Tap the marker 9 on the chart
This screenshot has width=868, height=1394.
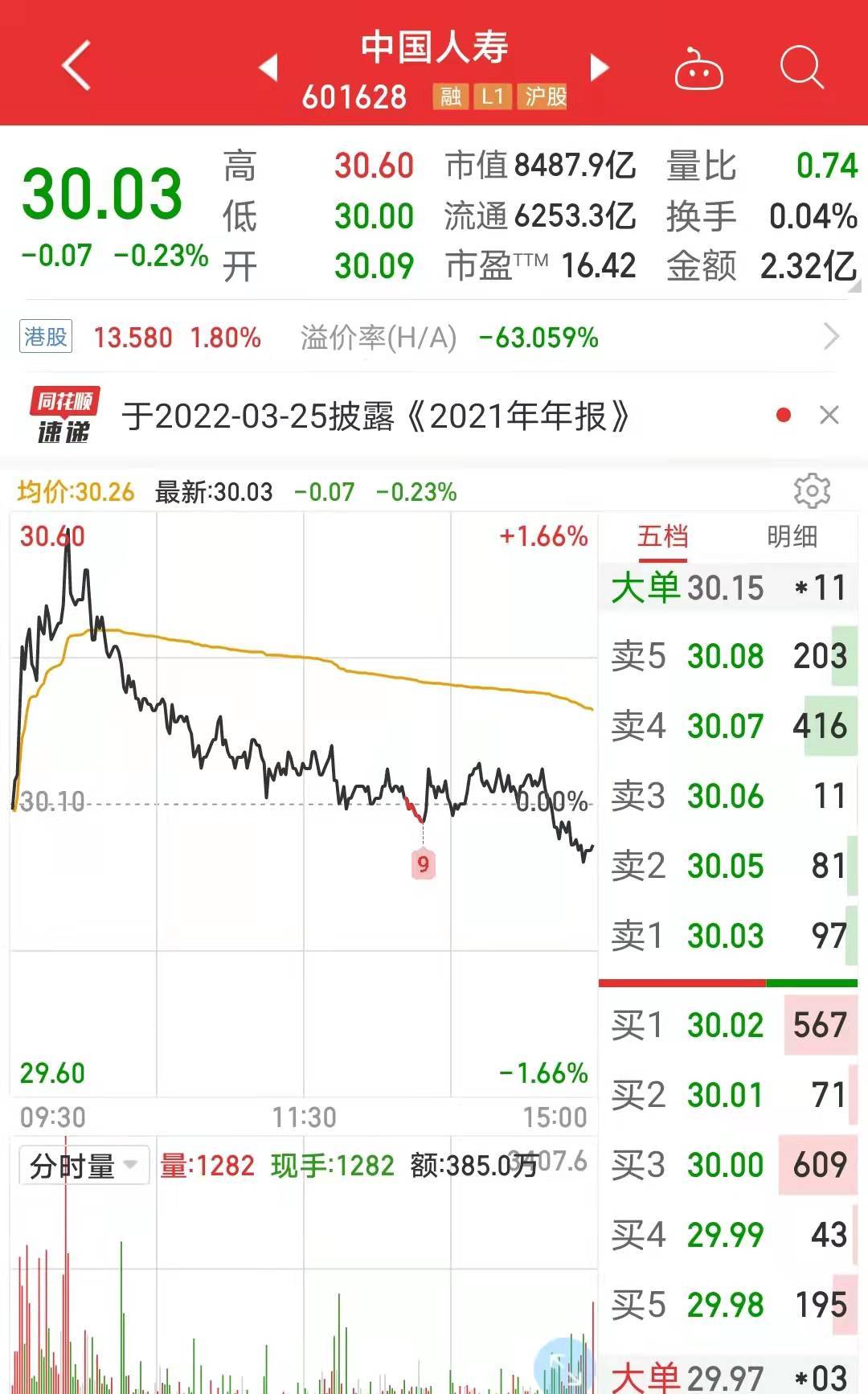(x=423, y=864)
